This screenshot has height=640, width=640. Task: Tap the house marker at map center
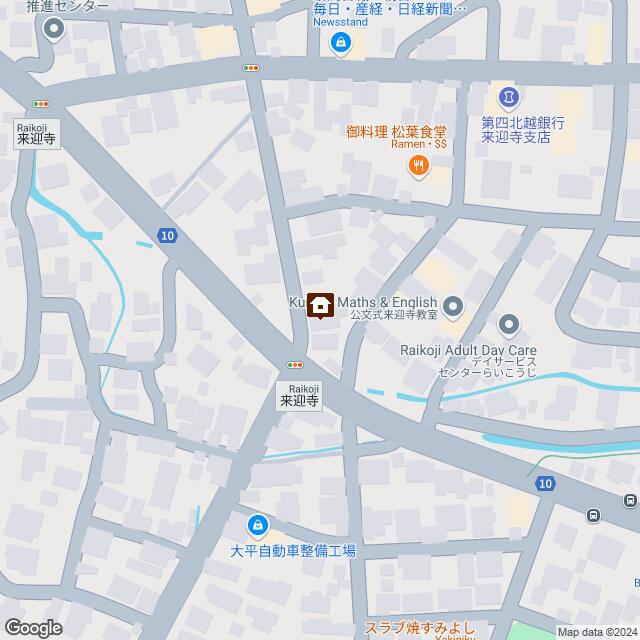(x=321, y=305)
